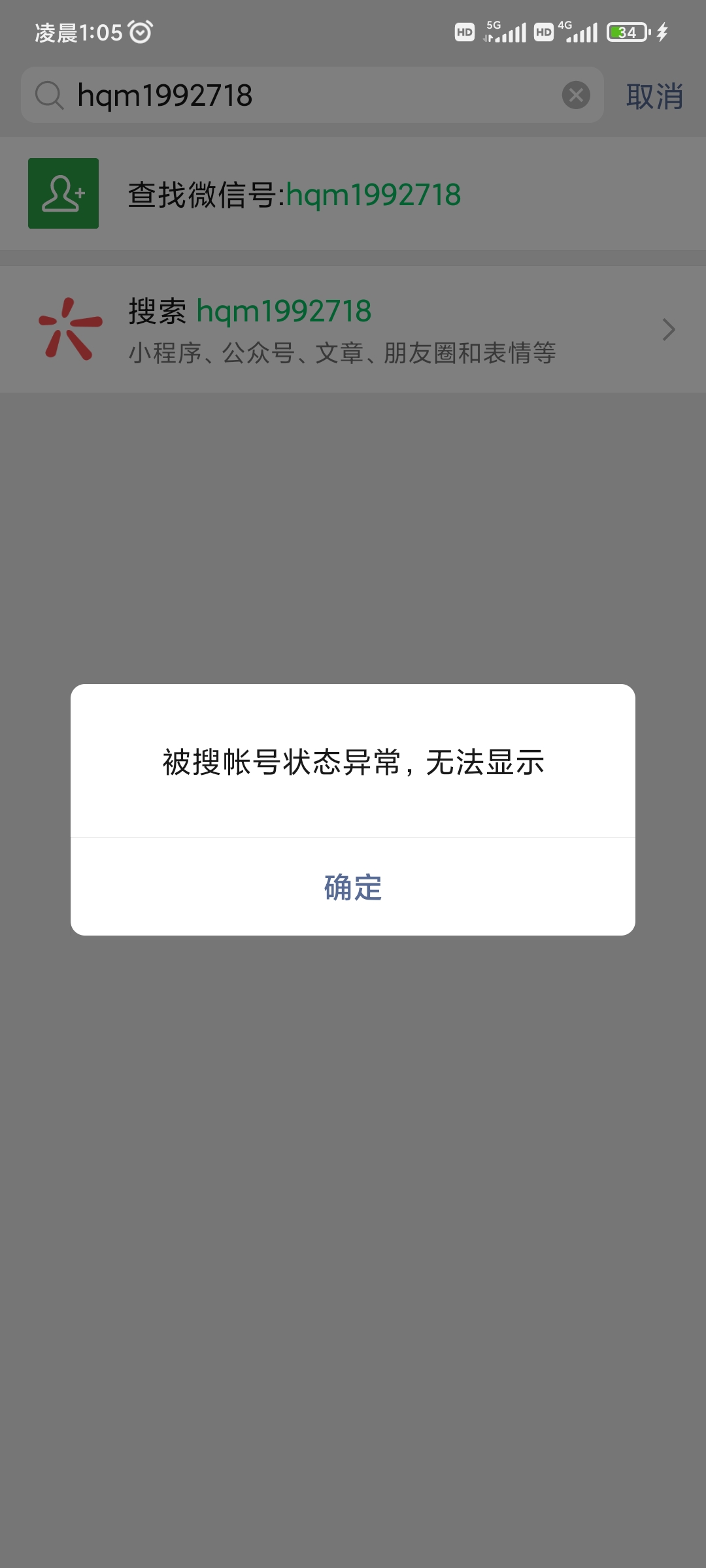Focus the search field containing hqm1992718
The height and width of the screenshot is (1568, 706).
(x=294, y=95)
